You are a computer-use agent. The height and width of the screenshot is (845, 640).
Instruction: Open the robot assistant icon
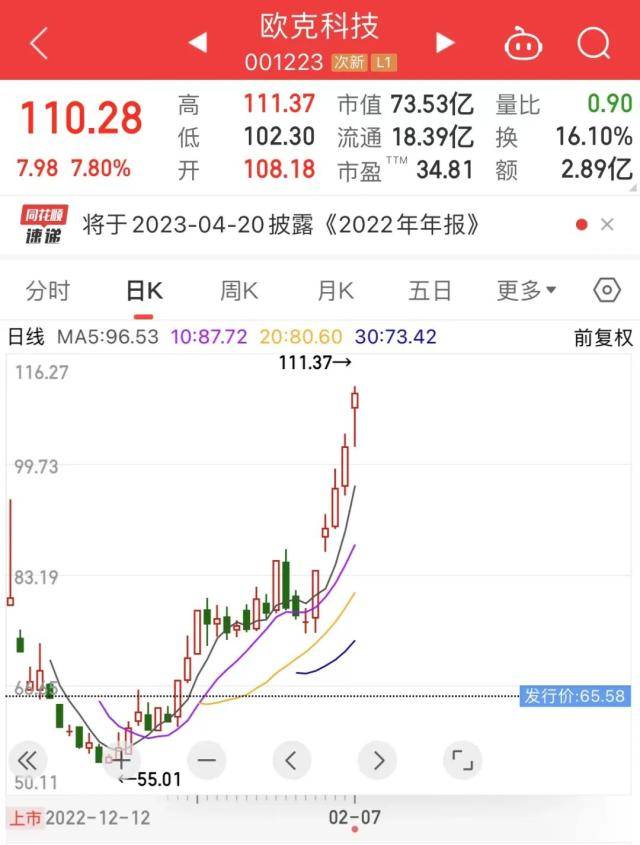coord(522,43)
